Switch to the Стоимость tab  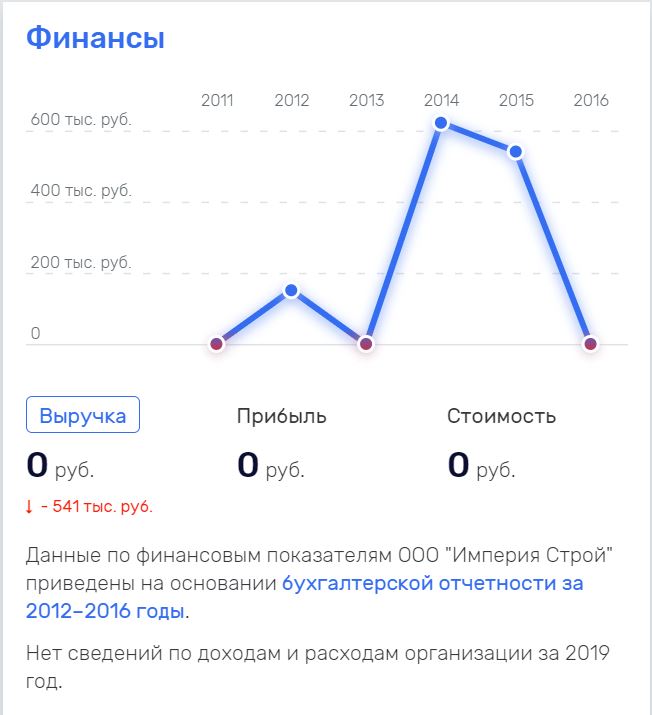pyautogui.click(x=501, y=416)
